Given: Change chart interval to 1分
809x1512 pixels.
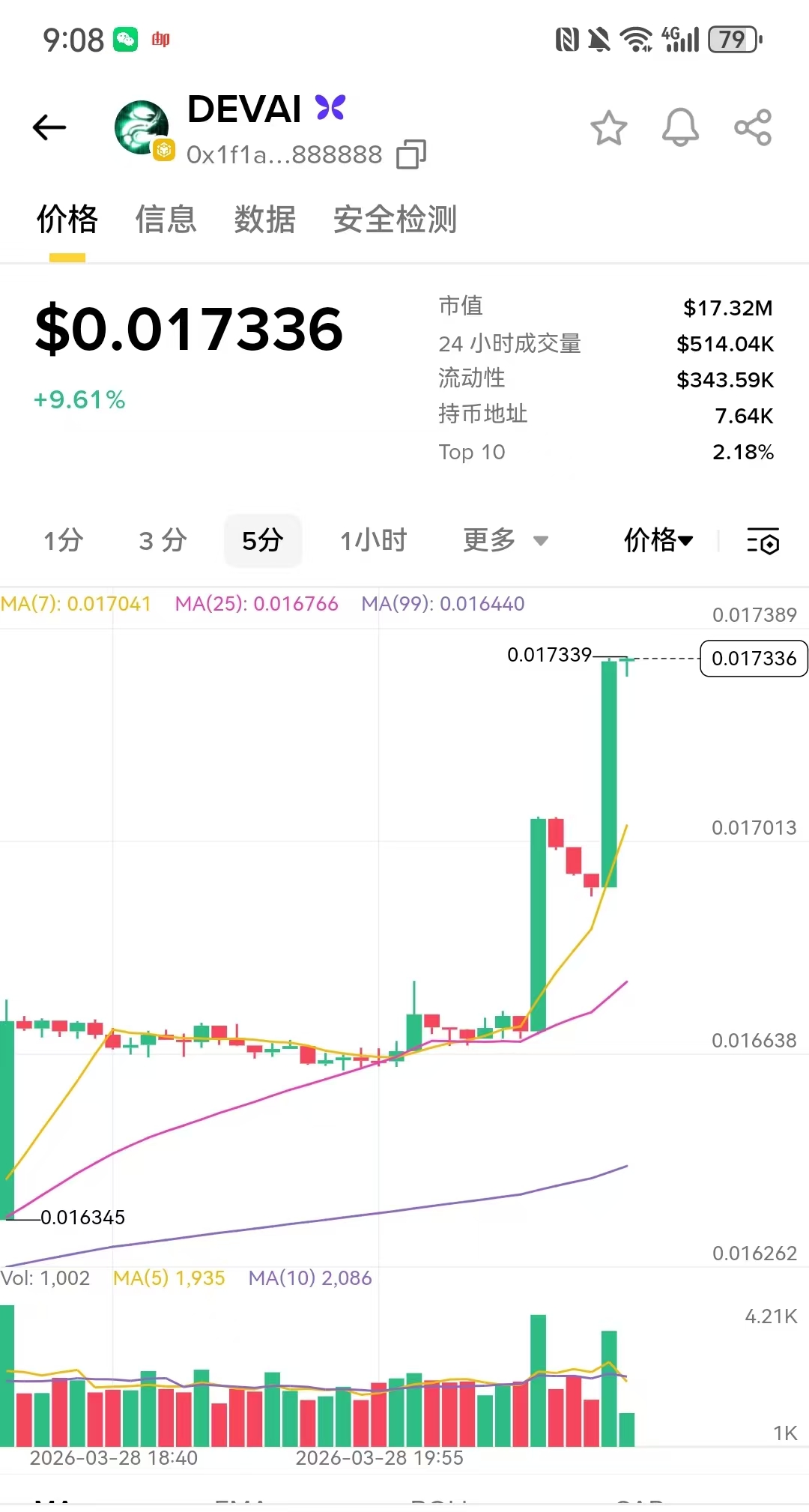Looking at the screenshot, I should (63, 540).
